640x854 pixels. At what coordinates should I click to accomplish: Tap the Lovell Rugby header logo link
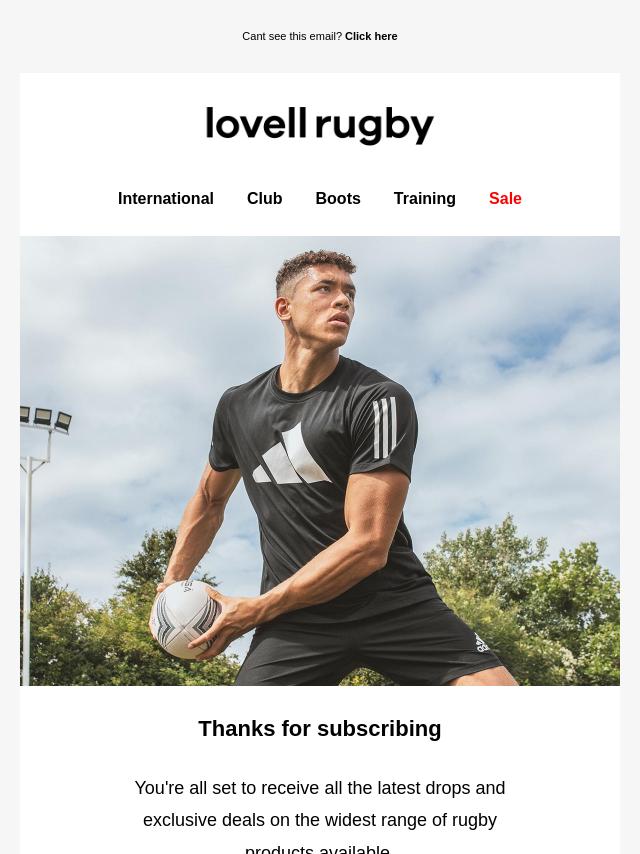tap(320, 125)
